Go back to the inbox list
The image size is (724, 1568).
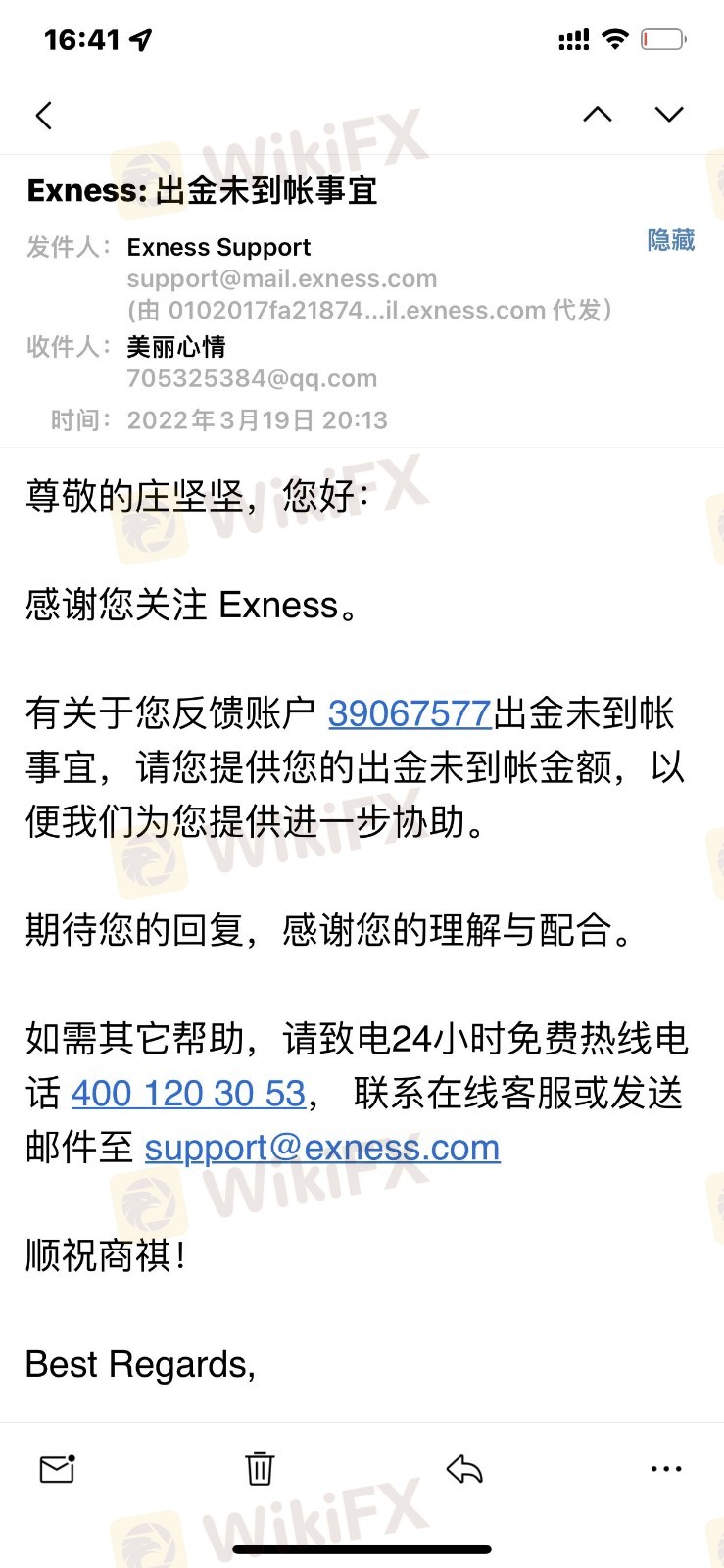tap(44, 116)
